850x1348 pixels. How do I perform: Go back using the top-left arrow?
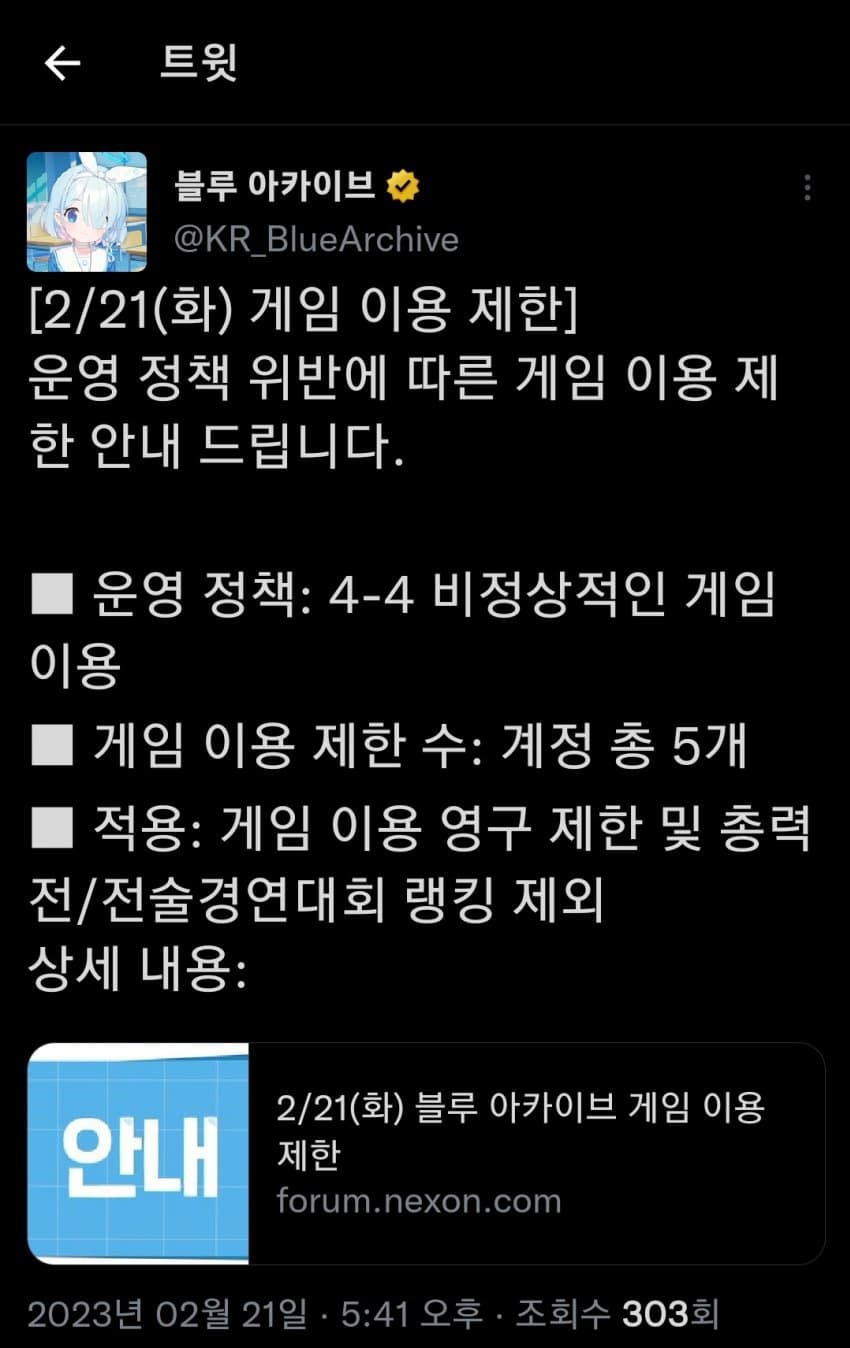pyautogui.click(x=62, y=64)
